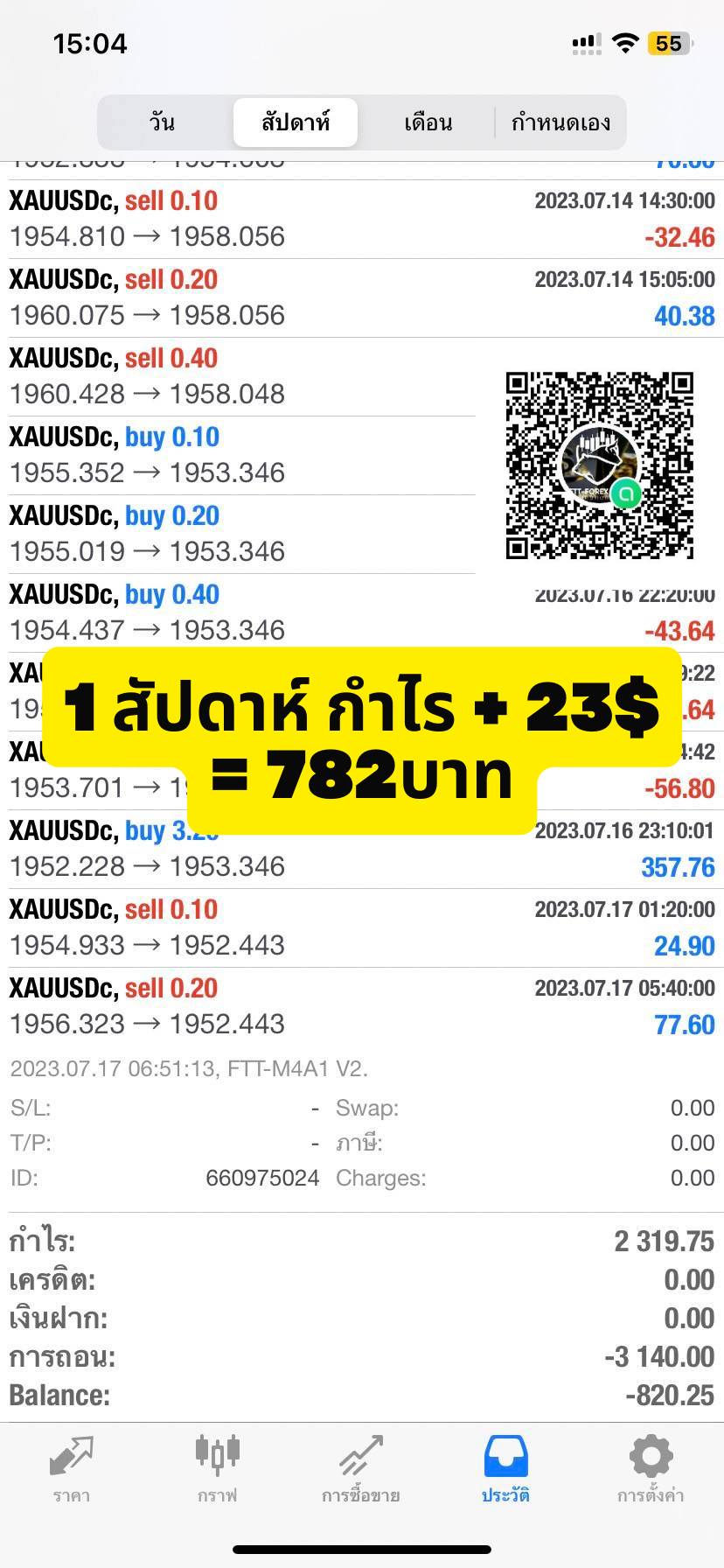This screenshot has width=724, height=1568.
Task: Open the การตั้งค่า settings tab
Action: (651, 1469)
